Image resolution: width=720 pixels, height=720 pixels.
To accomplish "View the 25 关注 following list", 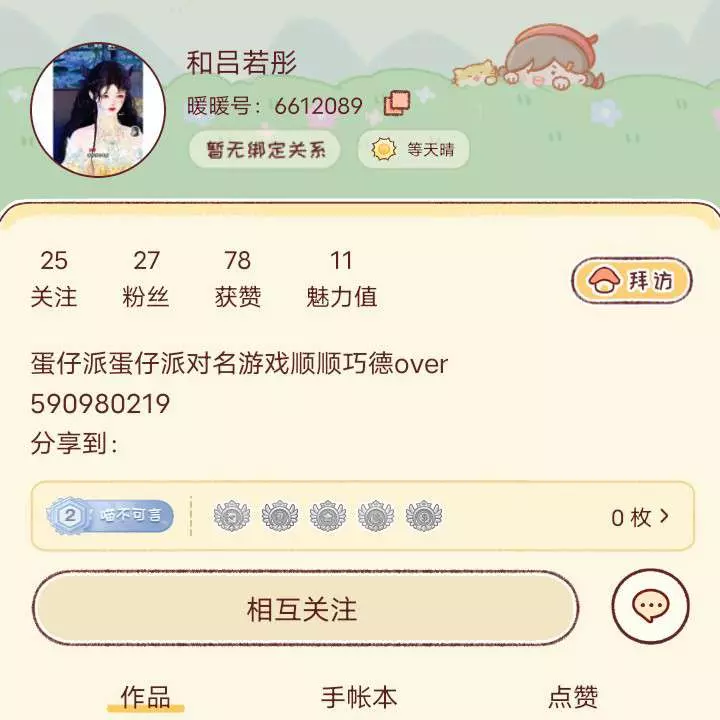I will [x=54, y=279].
